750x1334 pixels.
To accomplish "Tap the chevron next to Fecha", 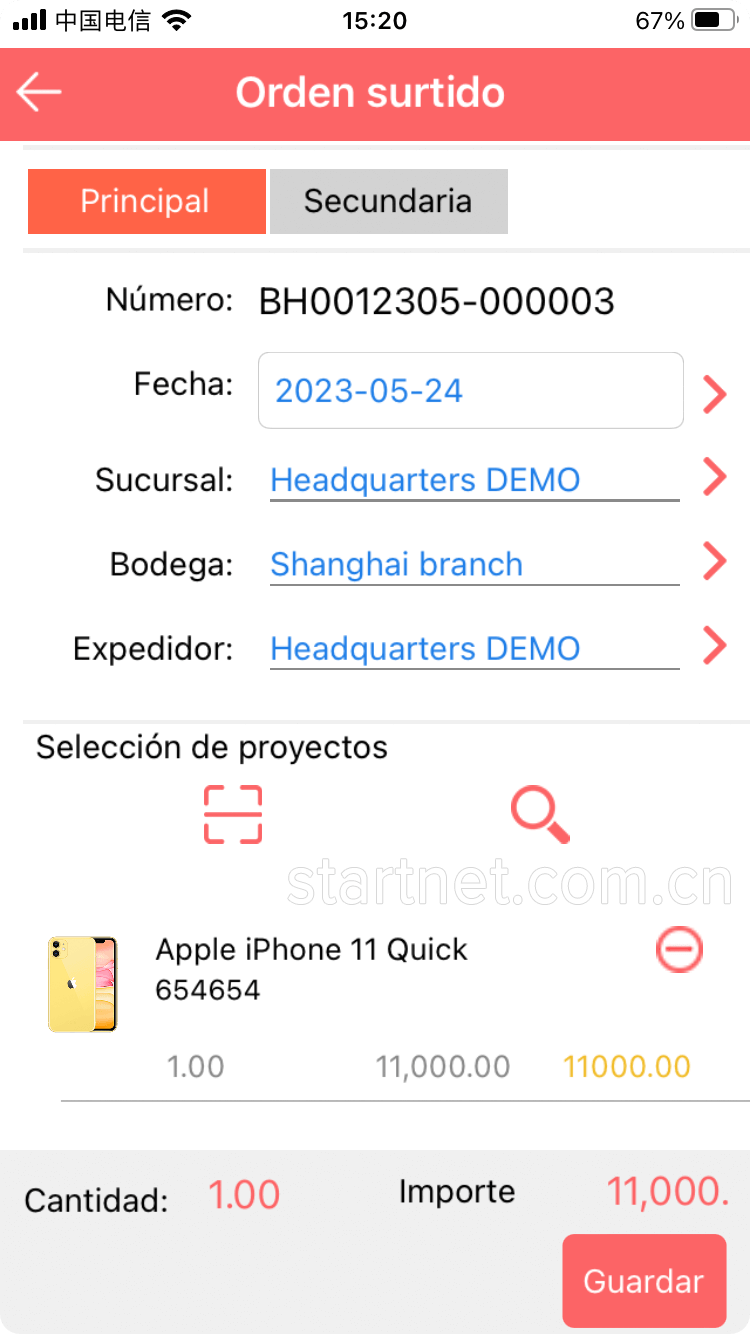I will pyautogui.click(x=714, y=394).
